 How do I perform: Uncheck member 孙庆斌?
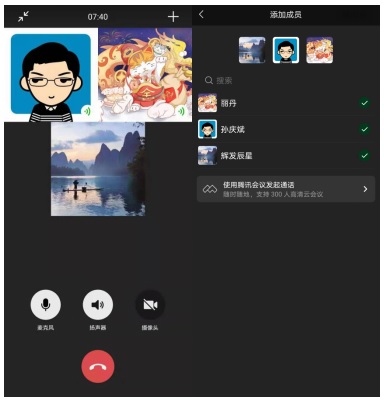tap(364, 129)
